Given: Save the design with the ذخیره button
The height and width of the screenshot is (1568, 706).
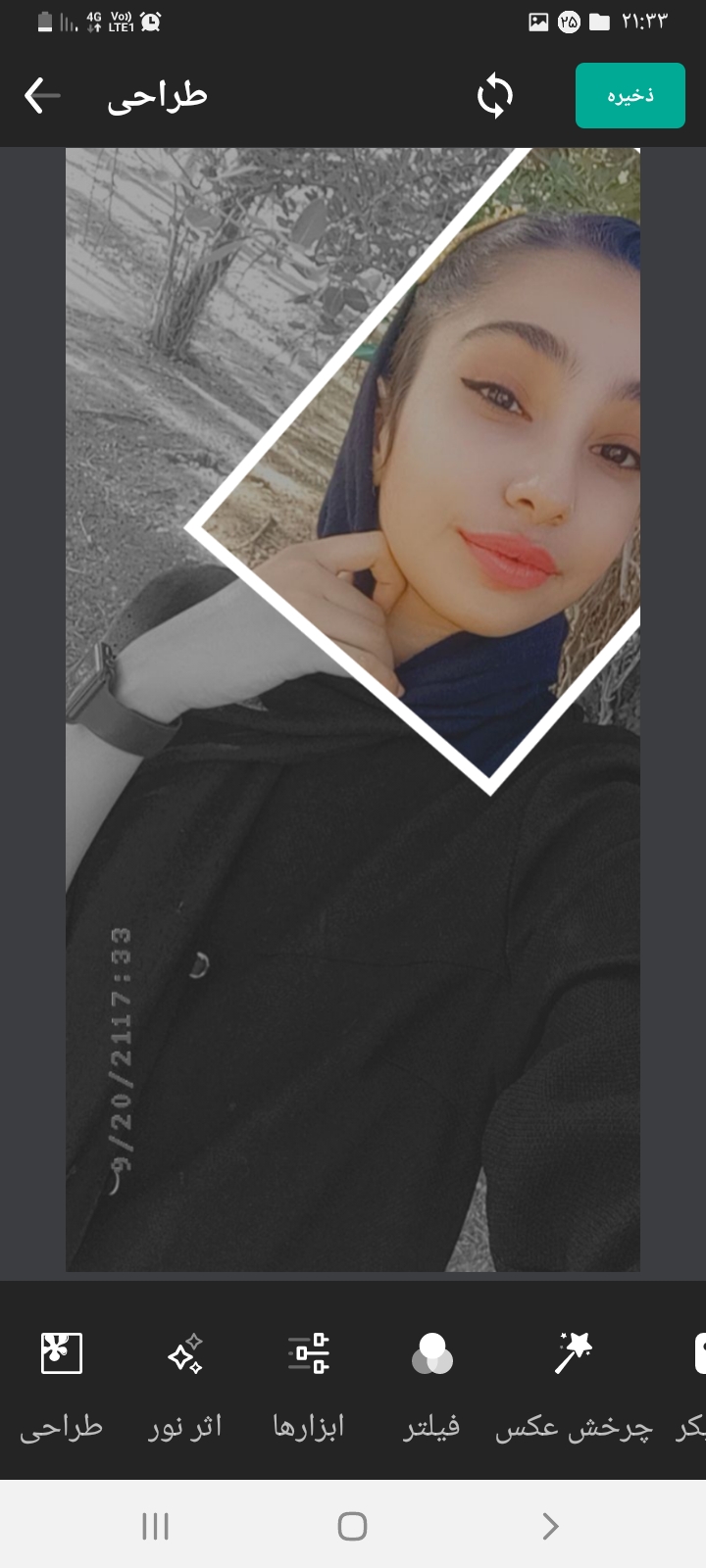Looking at the screenshot, I should pos(630,95).
